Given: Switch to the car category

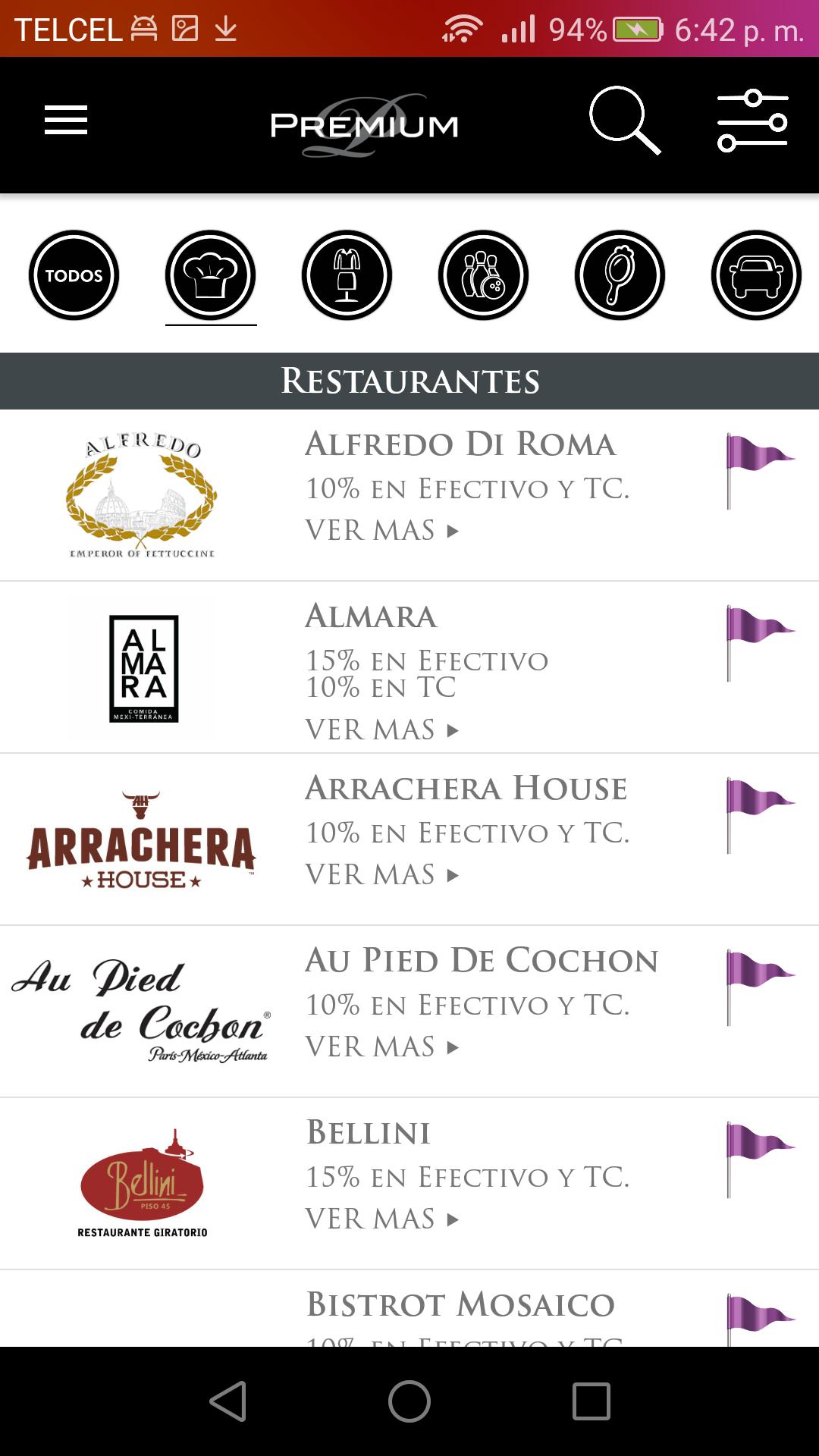Looking at the screenshot, I should 756,275.
